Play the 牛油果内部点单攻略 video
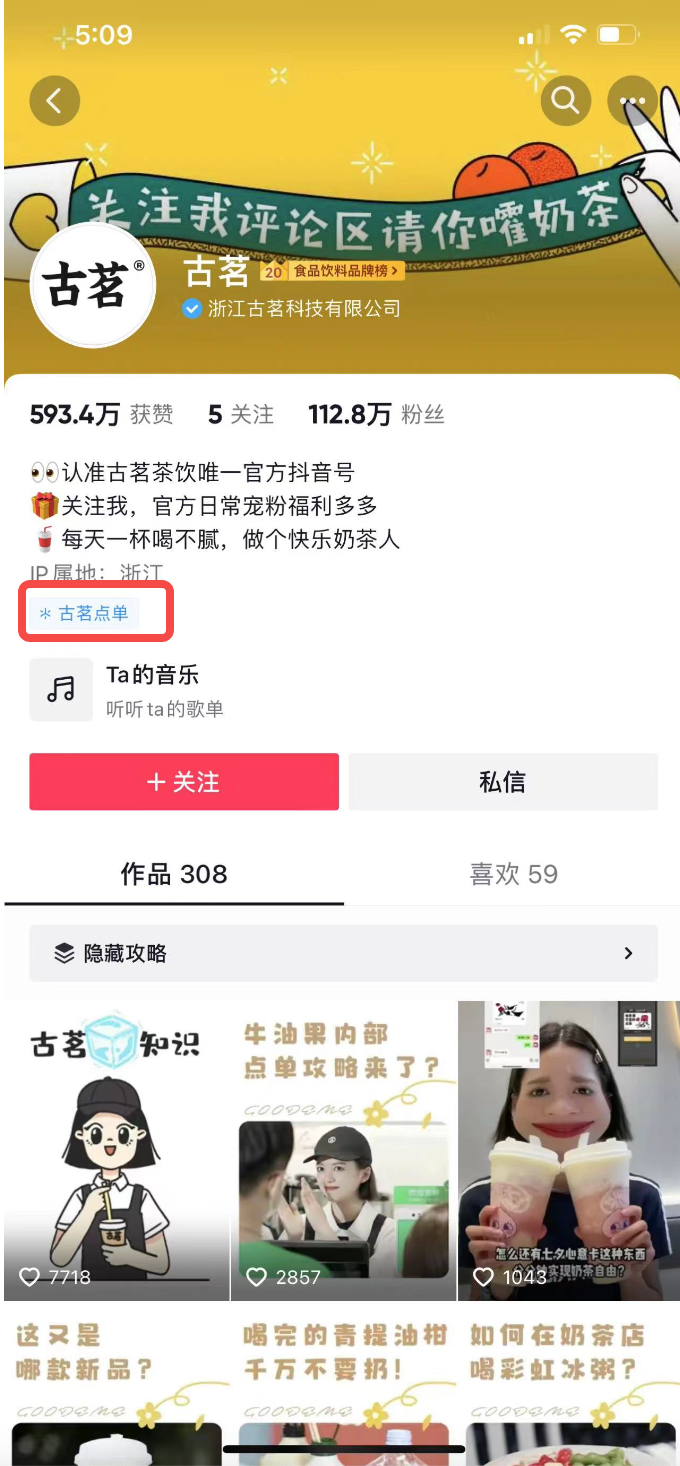The image size is (680, 1466). pos(343,1150)
